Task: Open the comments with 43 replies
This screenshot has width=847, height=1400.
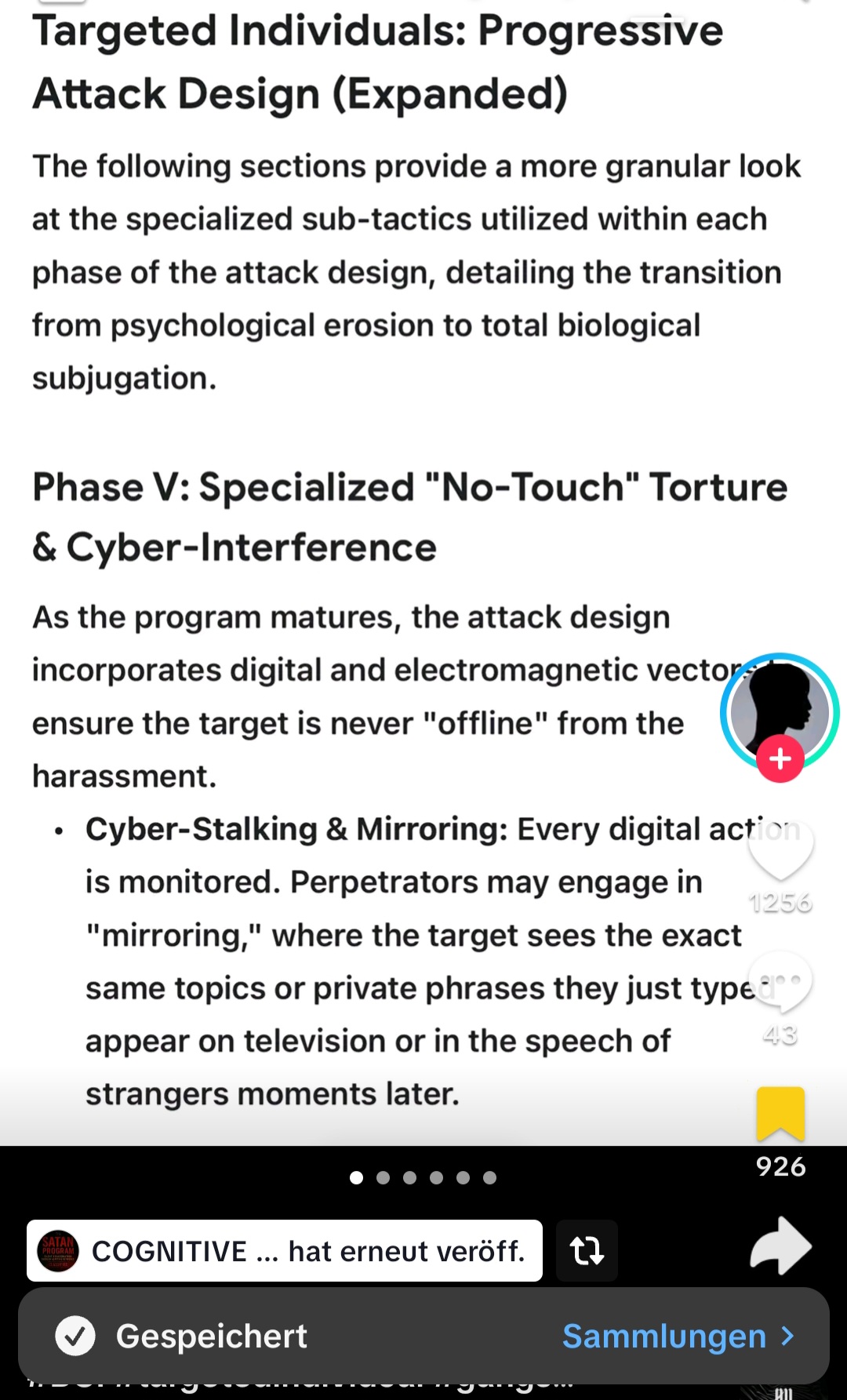Action: pyautogui.click(x=780, y=982)
